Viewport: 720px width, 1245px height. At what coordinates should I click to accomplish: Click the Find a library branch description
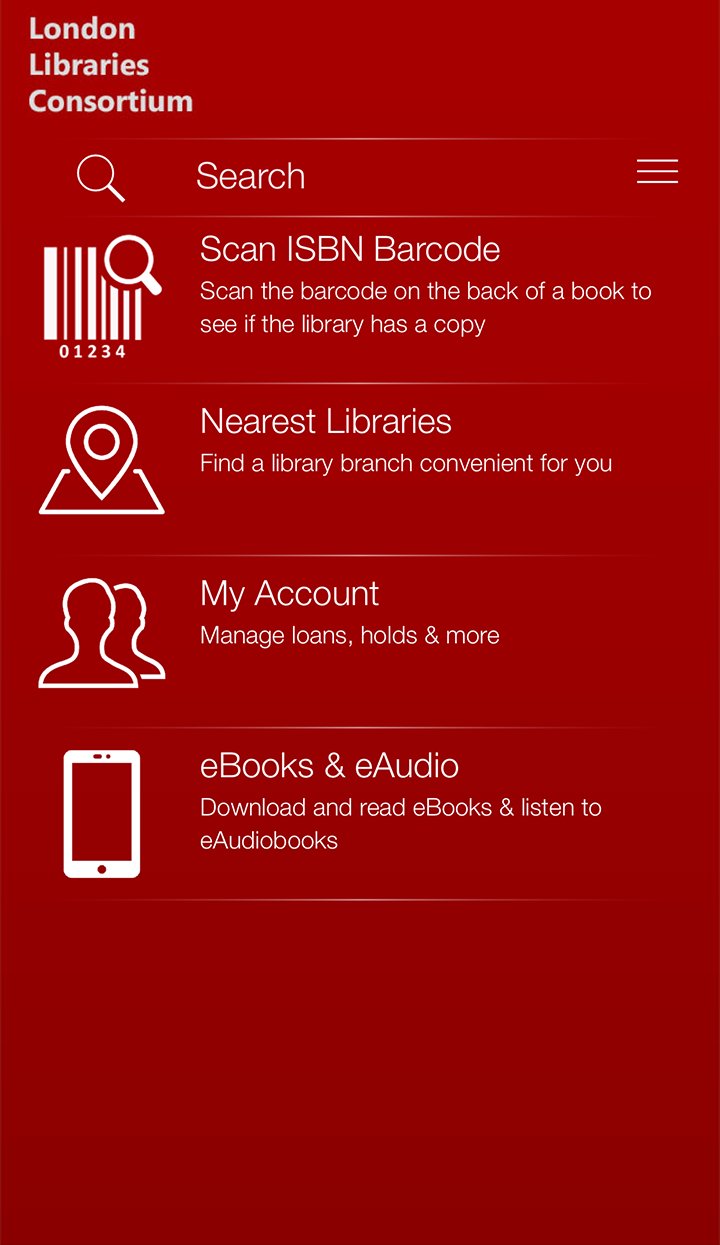point(407,463)
